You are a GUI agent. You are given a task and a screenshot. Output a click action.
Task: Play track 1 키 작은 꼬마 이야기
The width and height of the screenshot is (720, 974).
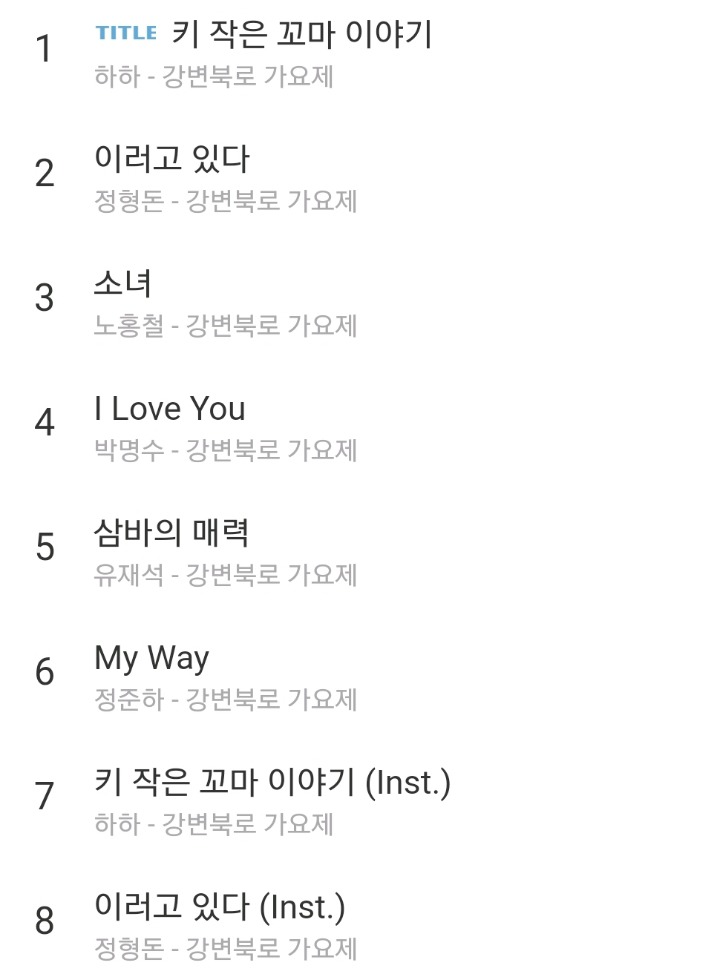[x=302, y=35]
